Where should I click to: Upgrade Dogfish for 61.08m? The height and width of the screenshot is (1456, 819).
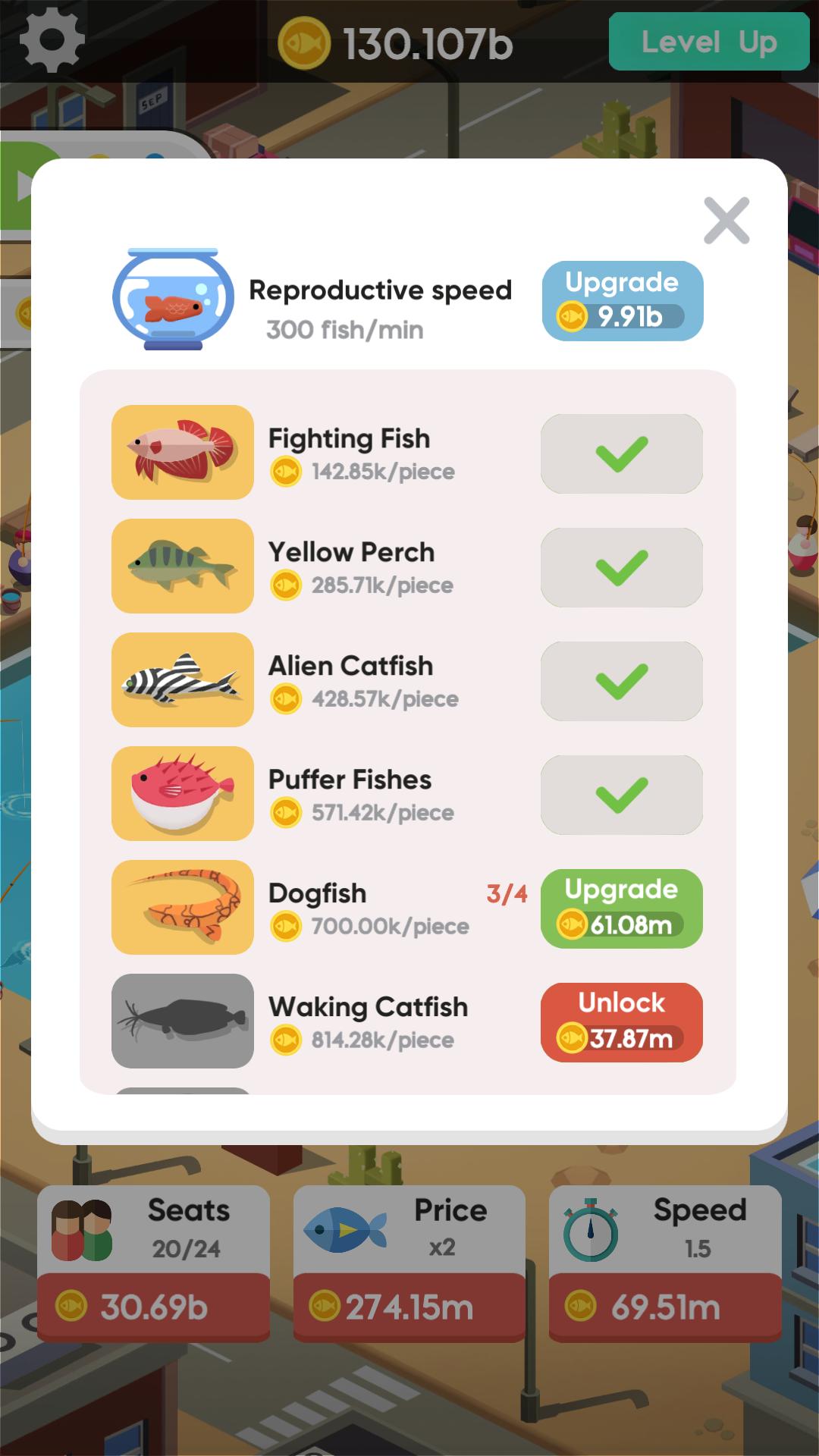click(621, 908)
